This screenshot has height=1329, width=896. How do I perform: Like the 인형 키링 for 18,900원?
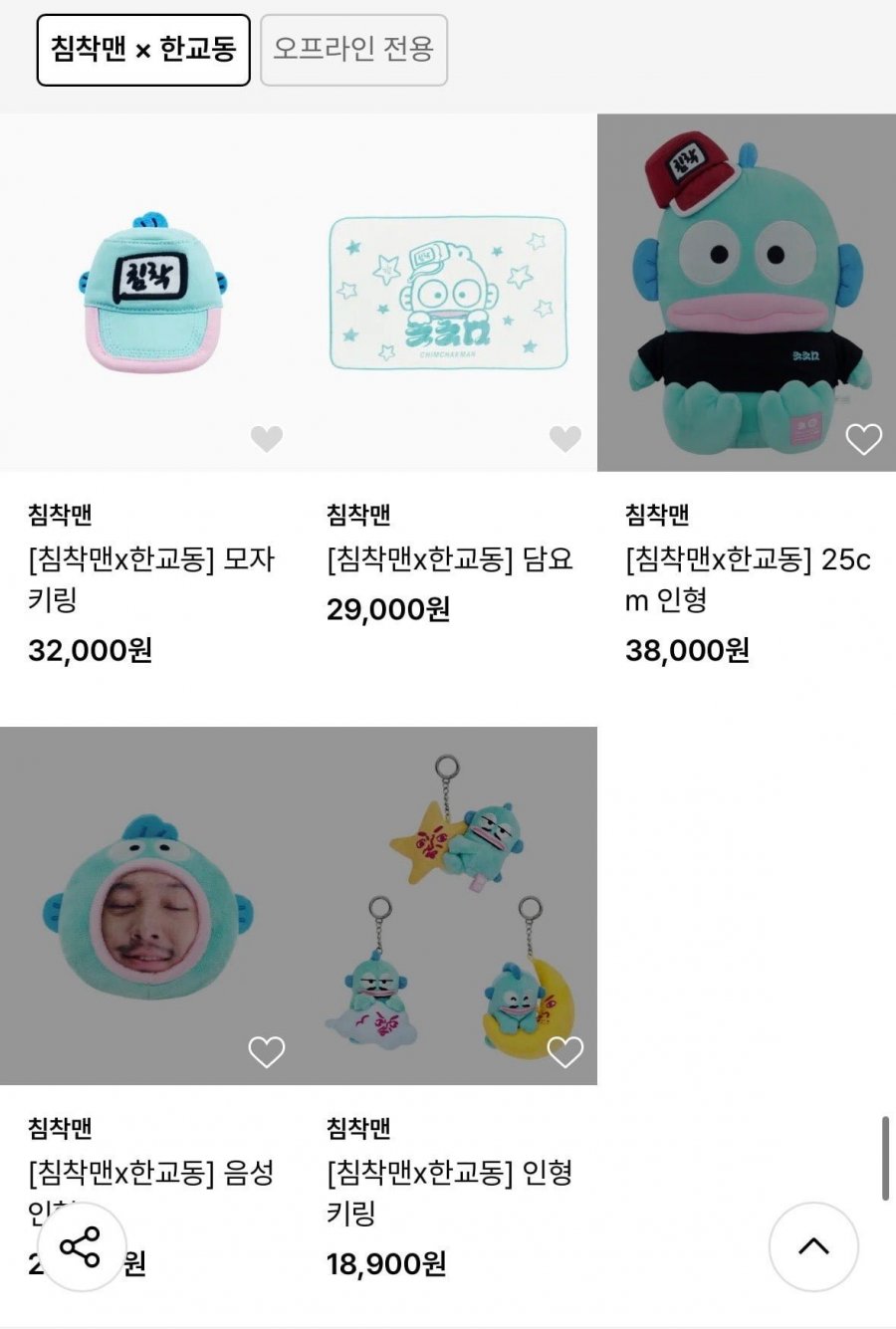click(564, 1051)
